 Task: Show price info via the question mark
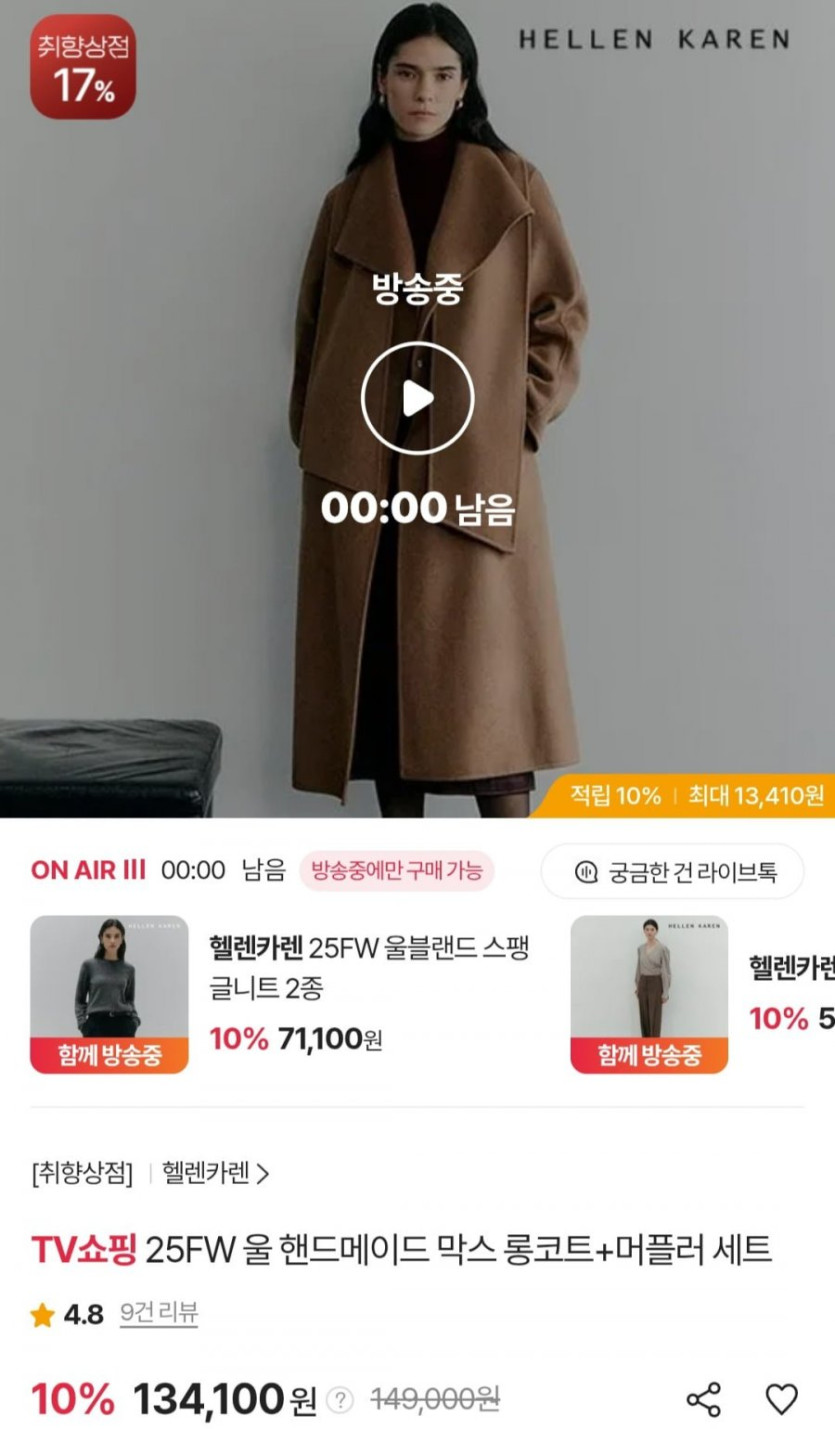340,1399
